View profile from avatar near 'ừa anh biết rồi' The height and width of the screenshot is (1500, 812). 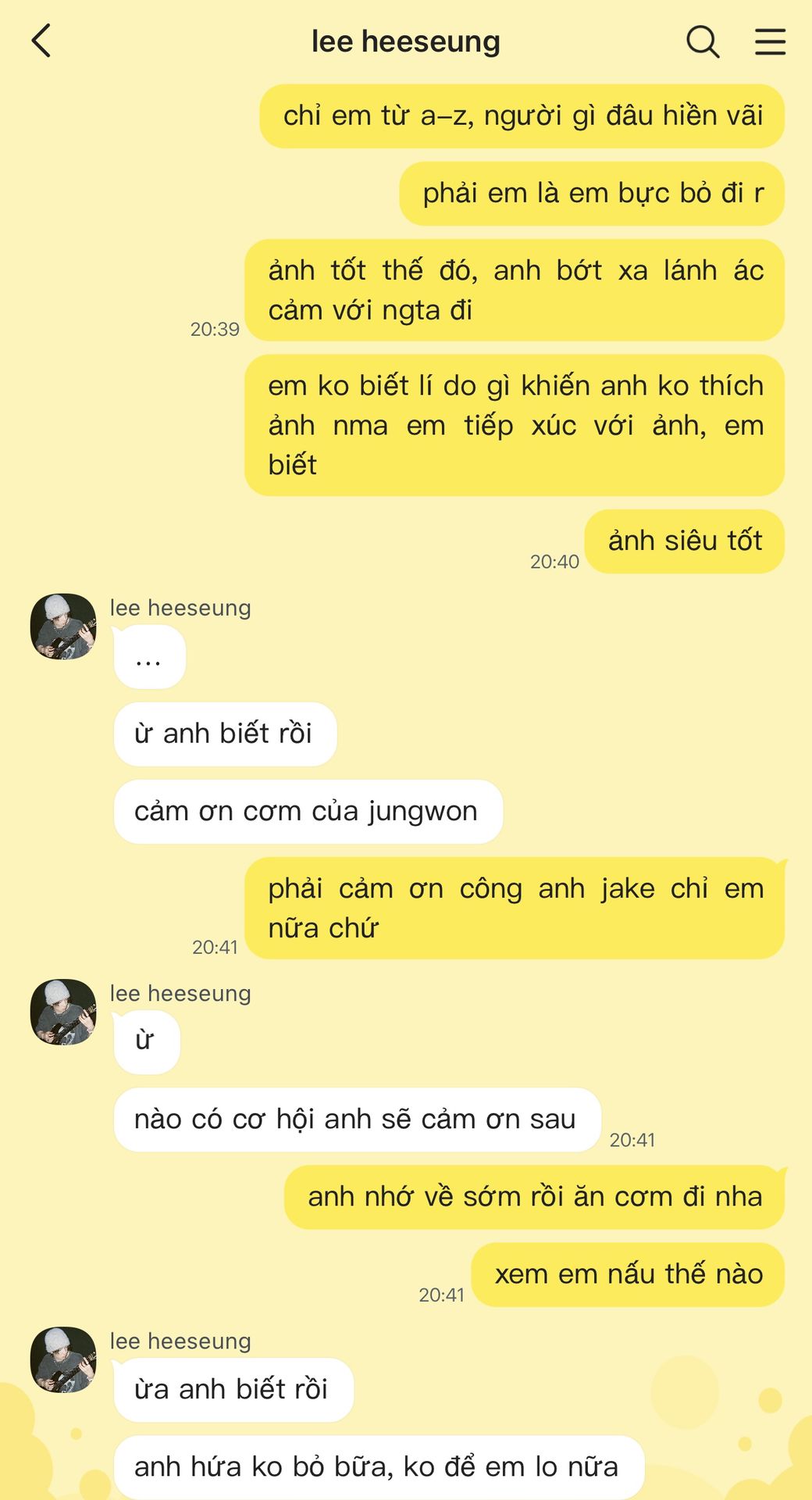63,1359
